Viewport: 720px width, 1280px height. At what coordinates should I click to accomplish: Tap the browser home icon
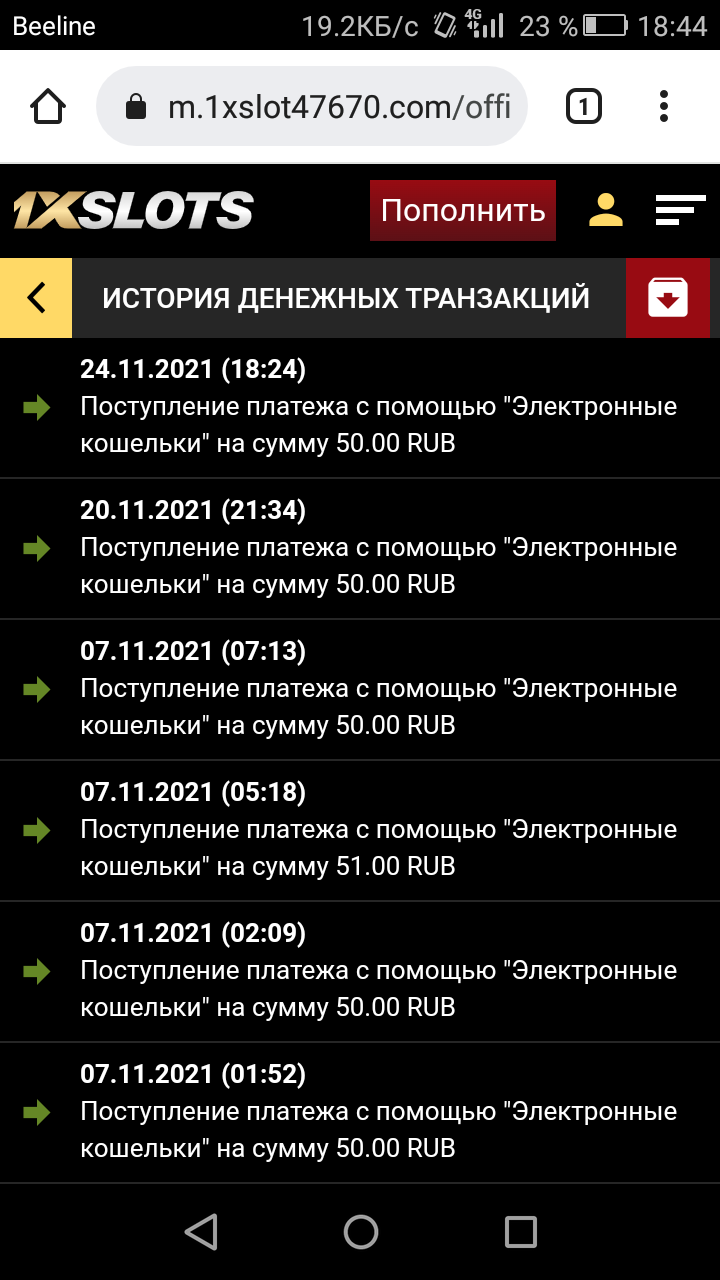click(x=48, y=106)
